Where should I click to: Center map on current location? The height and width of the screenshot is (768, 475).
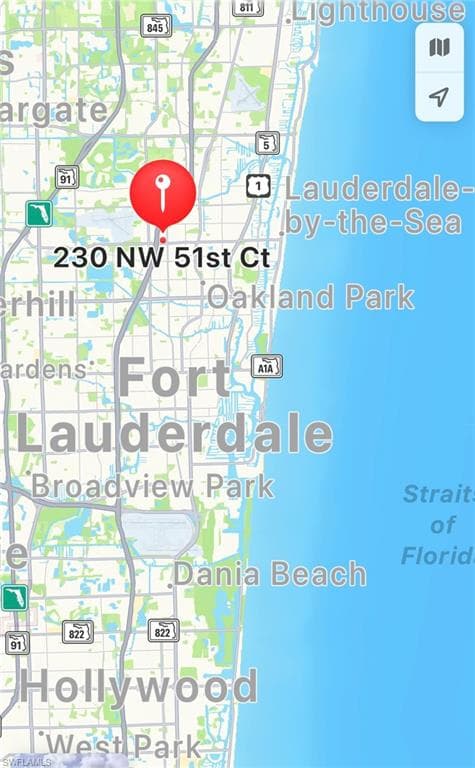pos(439,96)
